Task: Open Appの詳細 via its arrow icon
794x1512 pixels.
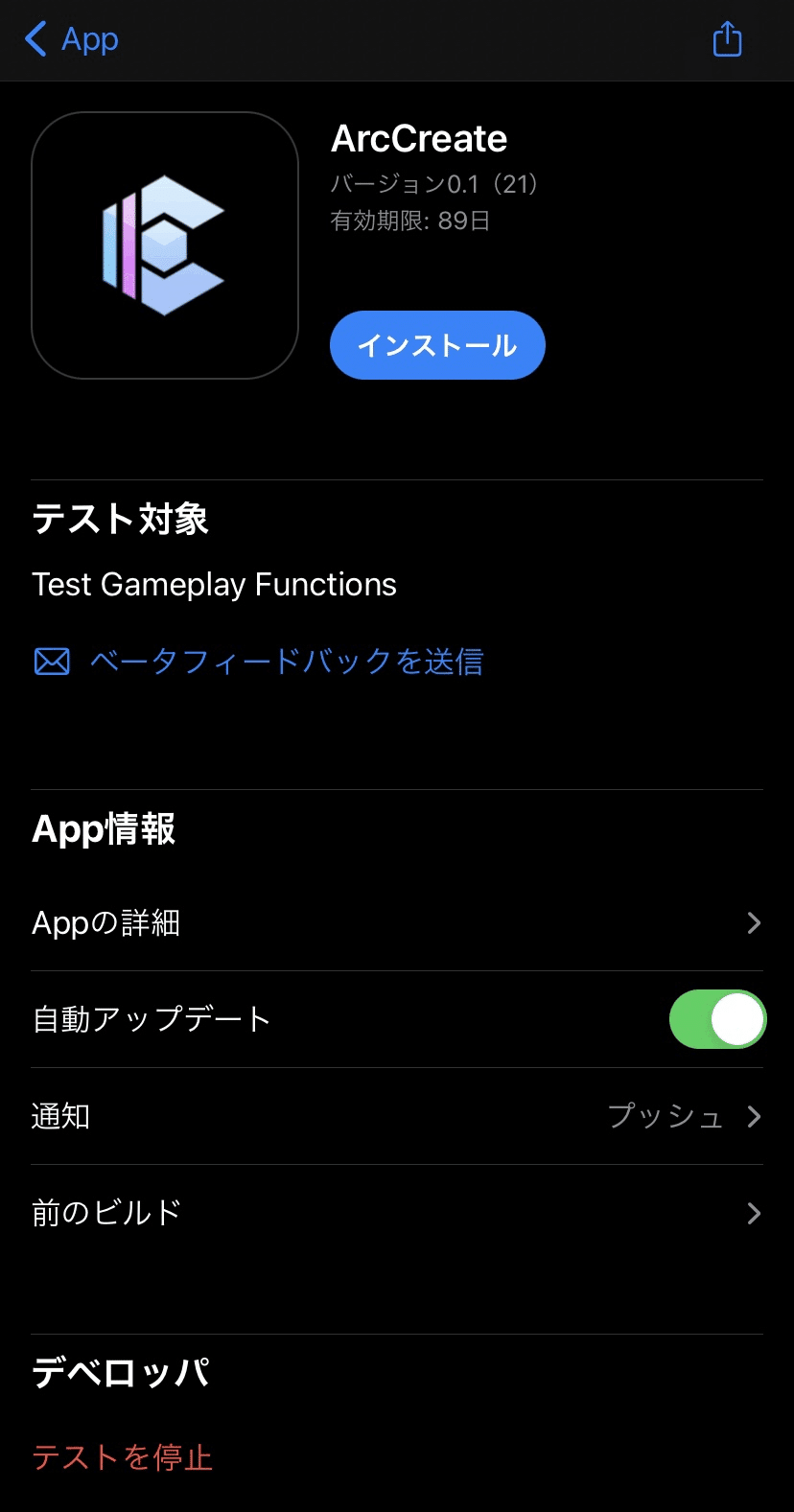Action: point(754,923)
